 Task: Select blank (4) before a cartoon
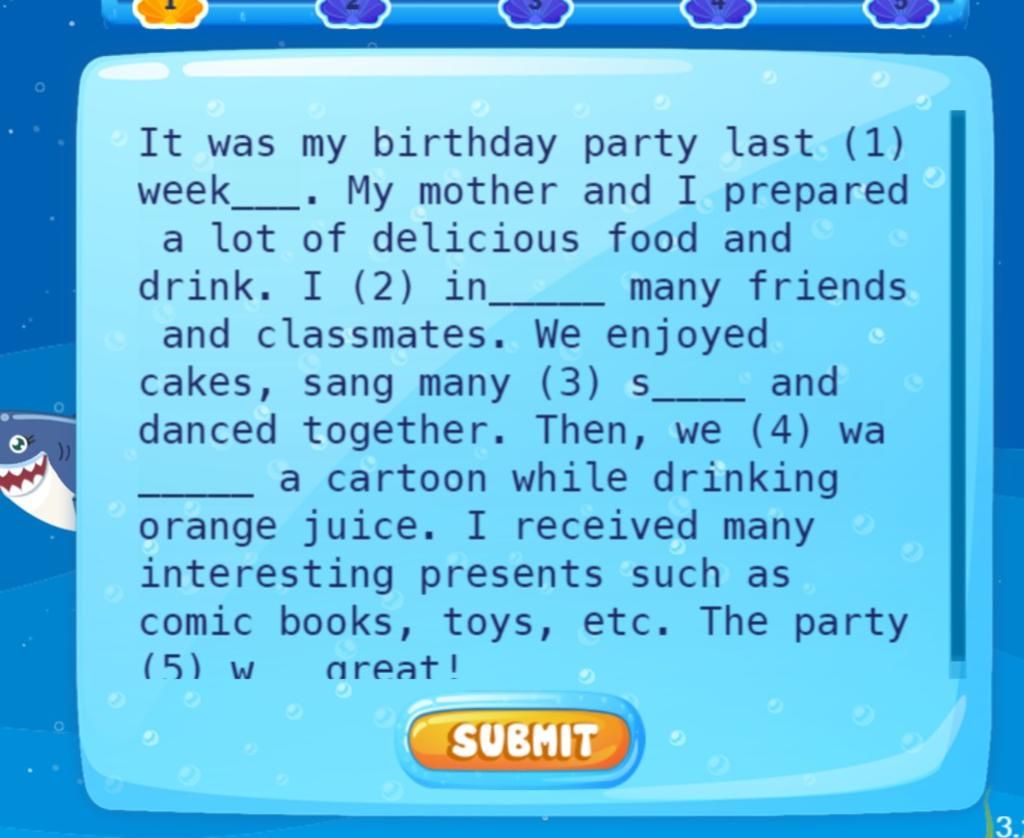click(196, 483)
